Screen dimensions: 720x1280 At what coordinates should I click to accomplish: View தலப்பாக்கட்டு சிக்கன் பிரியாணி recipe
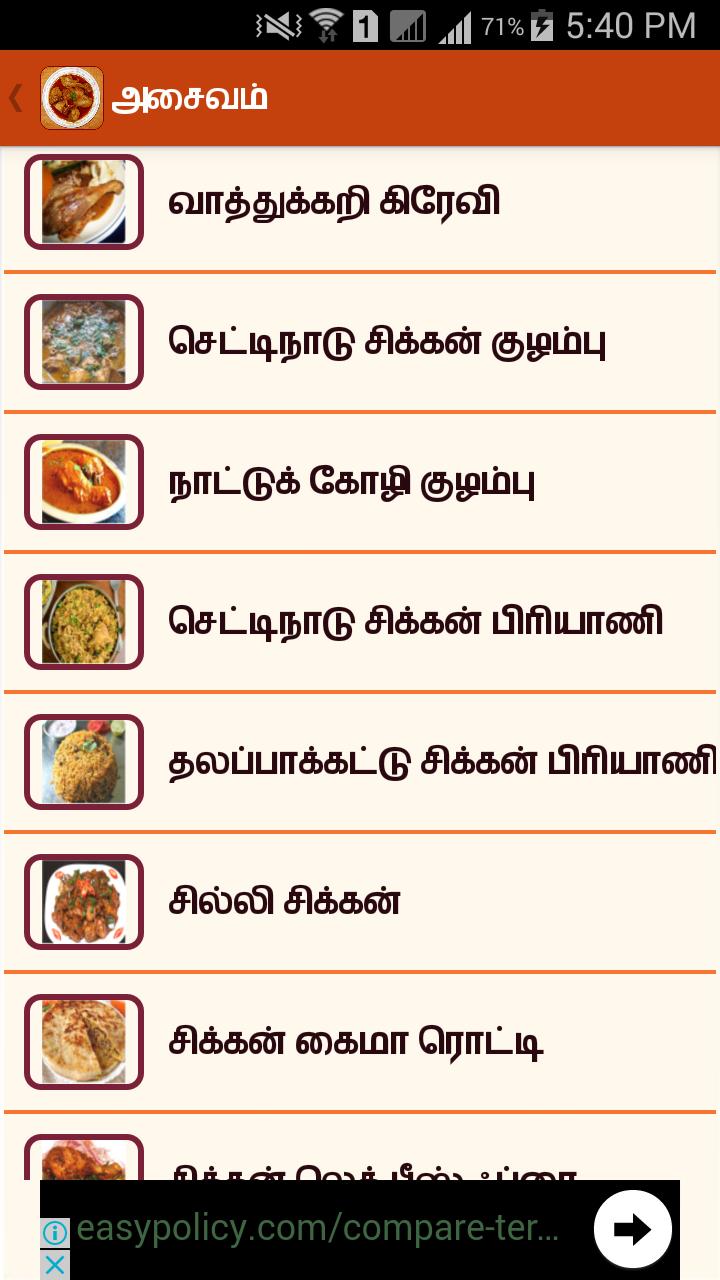pyautogui.click(x=440, y=762)
